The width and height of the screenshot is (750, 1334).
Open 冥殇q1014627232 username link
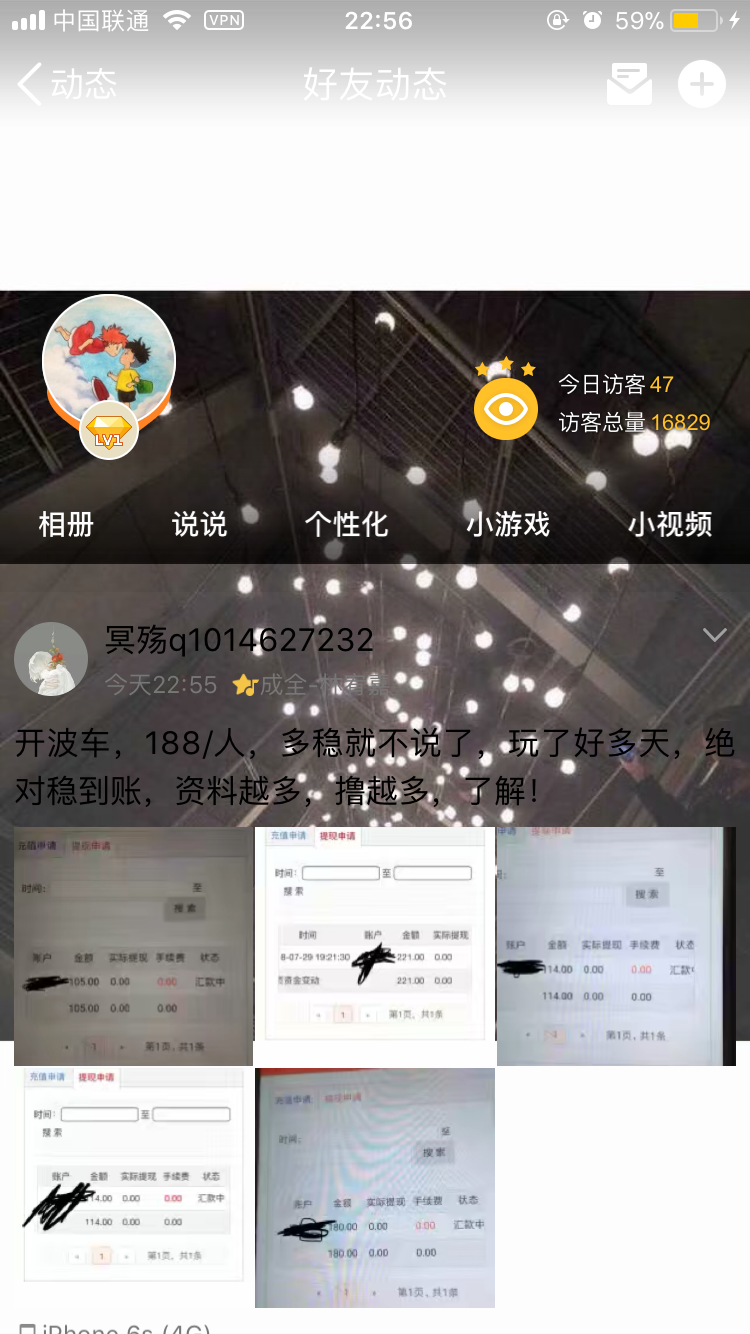tap(240, 640)
